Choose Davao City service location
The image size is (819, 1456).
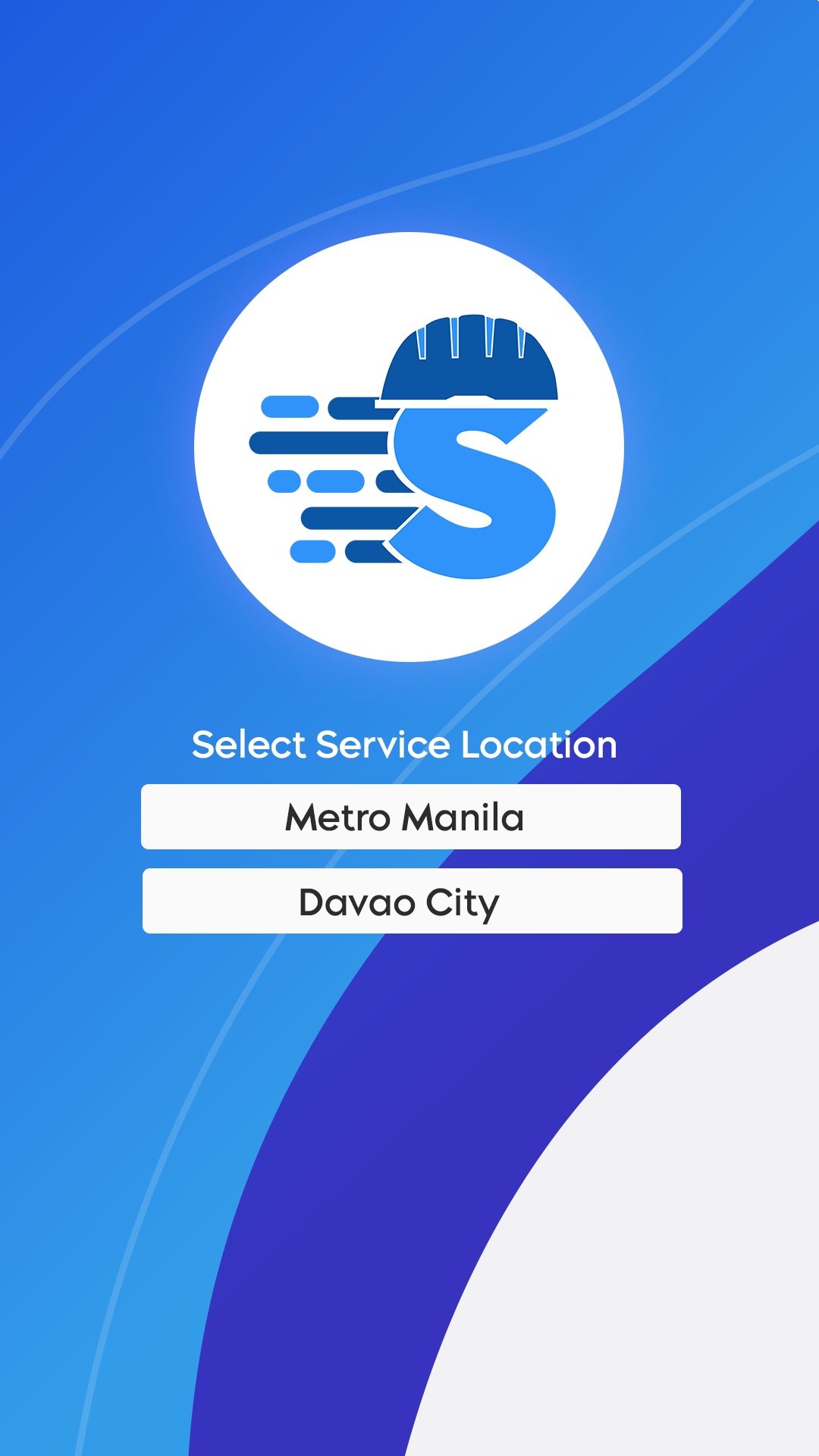point(412,901)
